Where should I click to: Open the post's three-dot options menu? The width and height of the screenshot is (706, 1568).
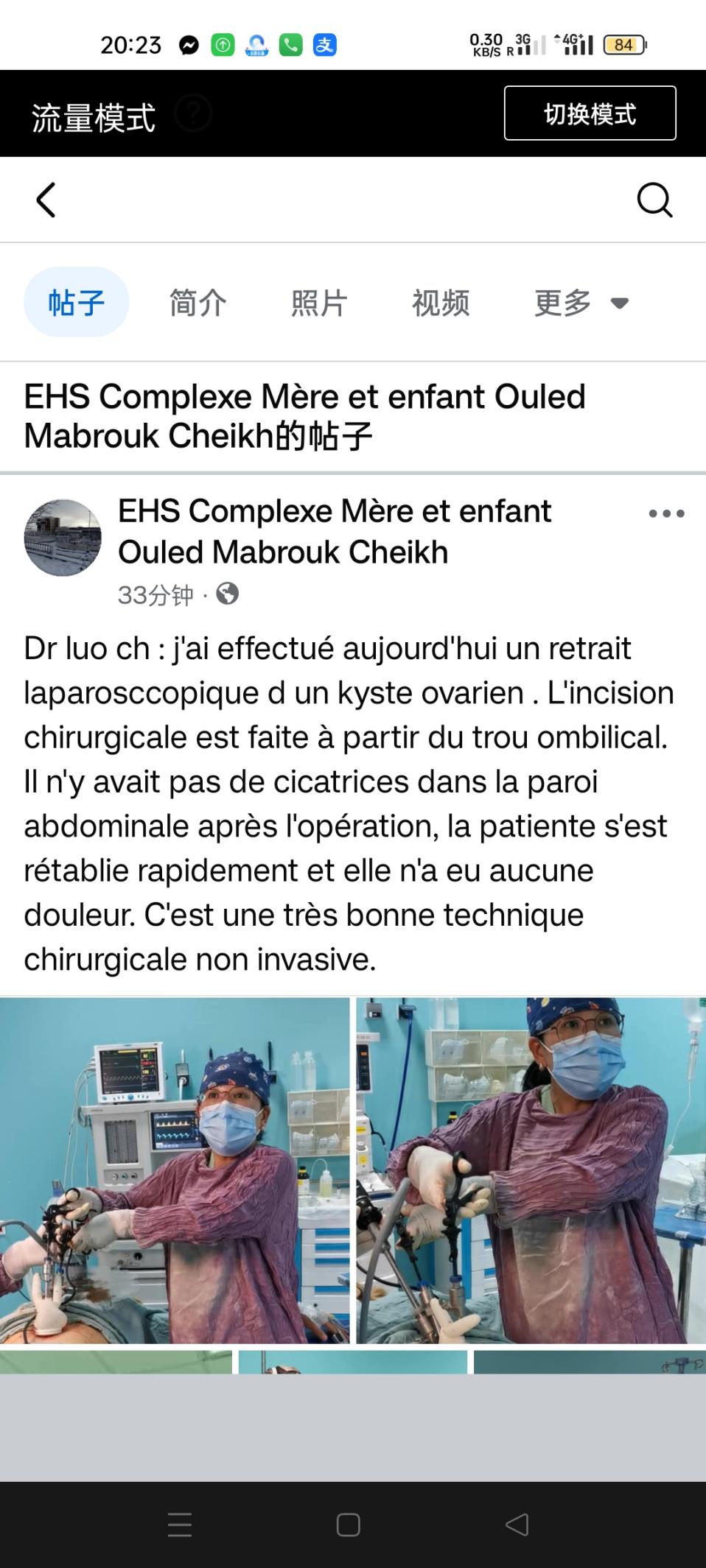click(x=666, y=513)
